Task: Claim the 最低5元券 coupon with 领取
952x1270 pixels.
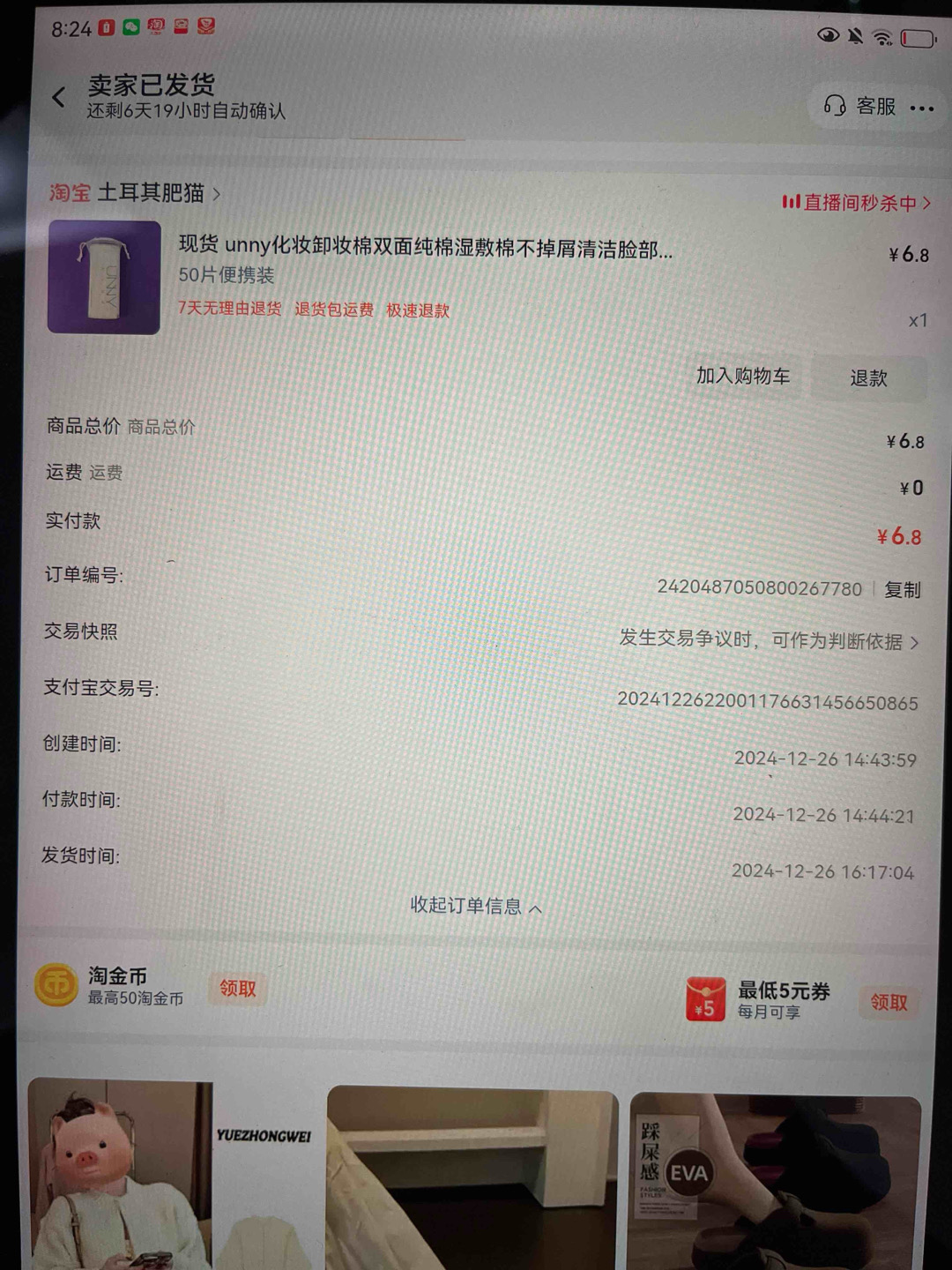Action: [889, 1003]
